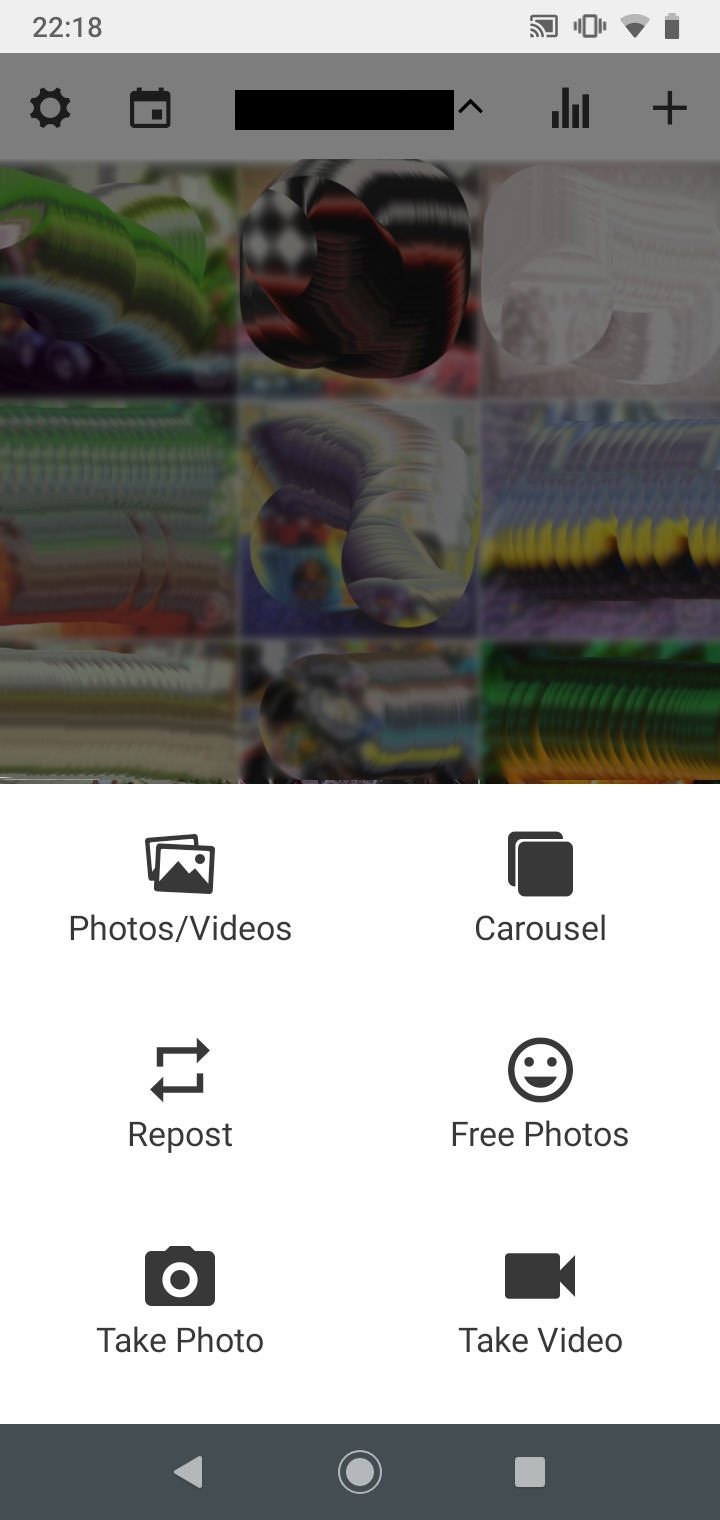Image resolution: width=720 pixels, height=1520 pixels.
Task: Open the calendar view
Action: 150,108
